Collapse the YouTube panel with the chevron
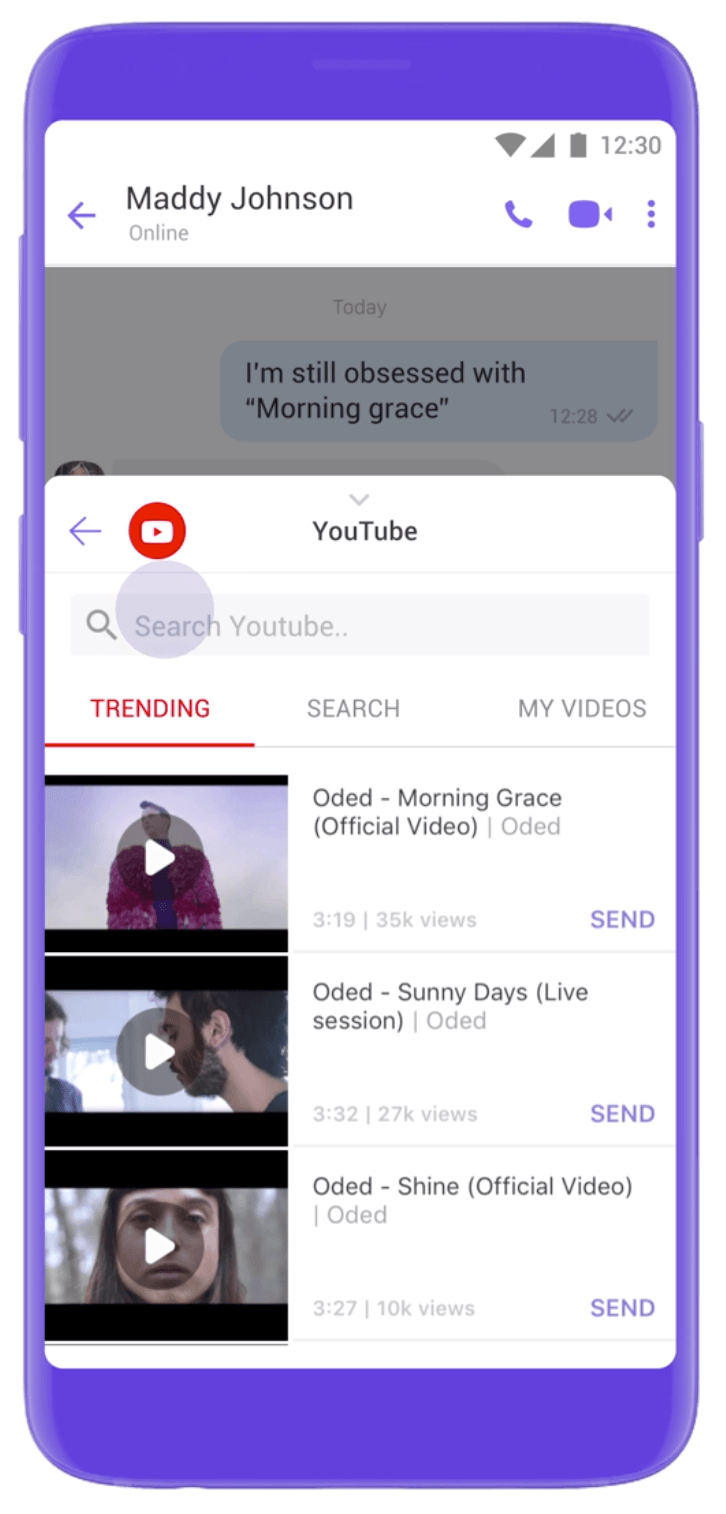This screenshot has height=1514, width=726. click(x=359, y=499)
